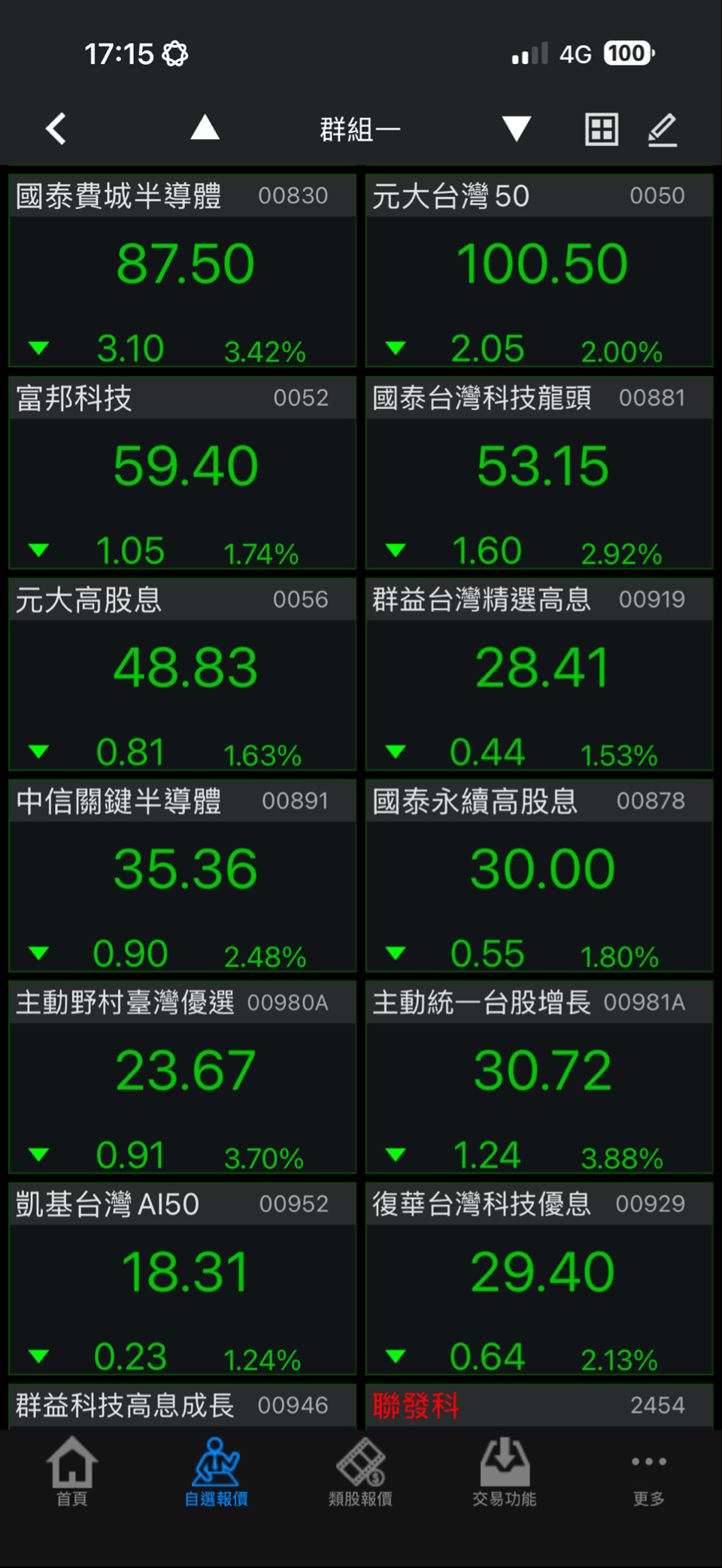View 群益台灣精選高息 00919 card
Image resolution: width=722 pixels, height=1568 pixels.
pyautogui.click(x=539, y=674)
